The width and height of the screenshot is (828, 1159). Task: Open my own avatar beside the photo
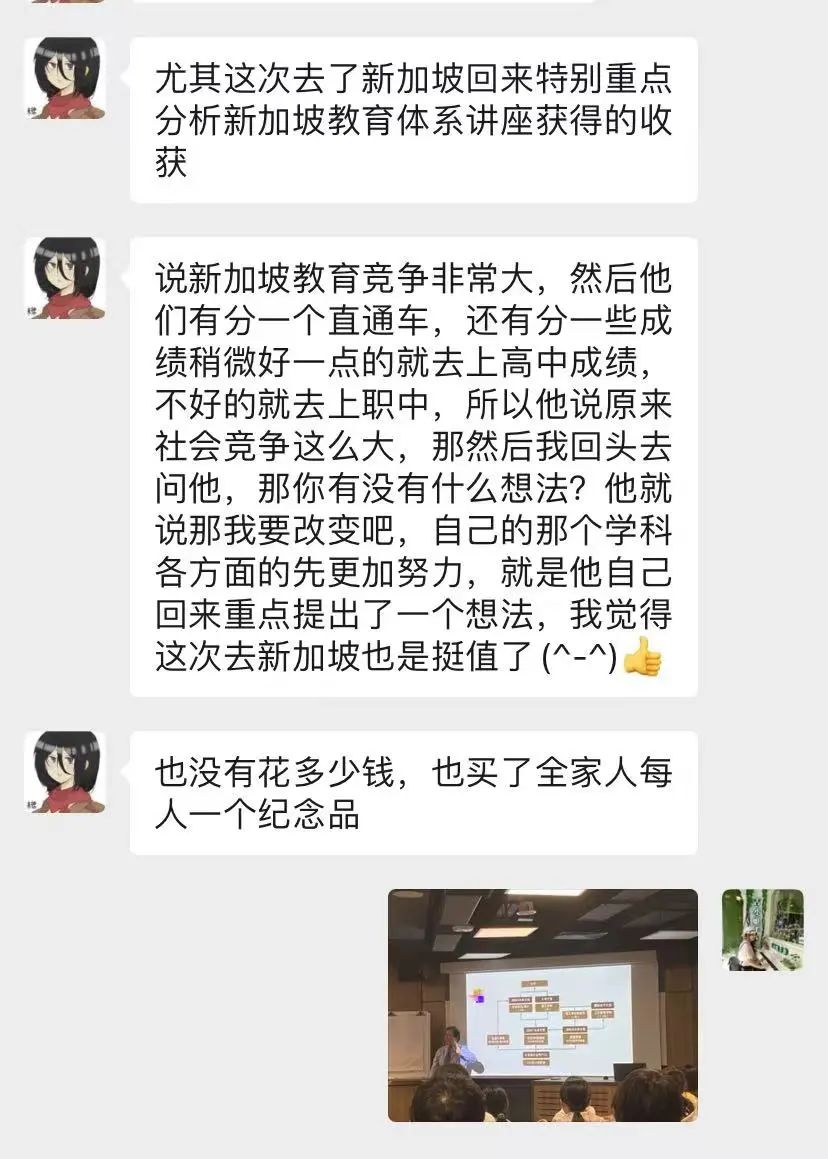(762, 930)
